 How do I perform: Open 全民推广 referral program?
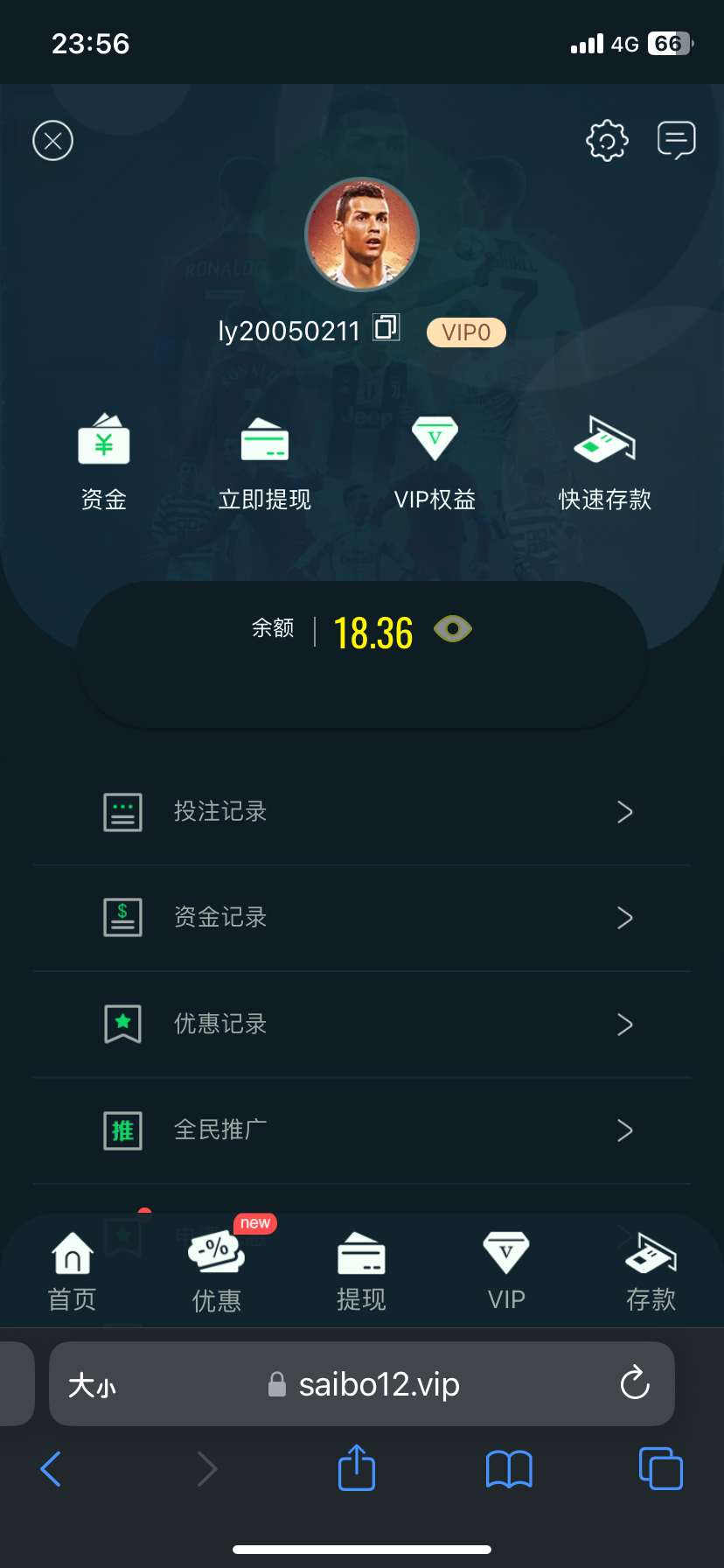click(362, 1130)
